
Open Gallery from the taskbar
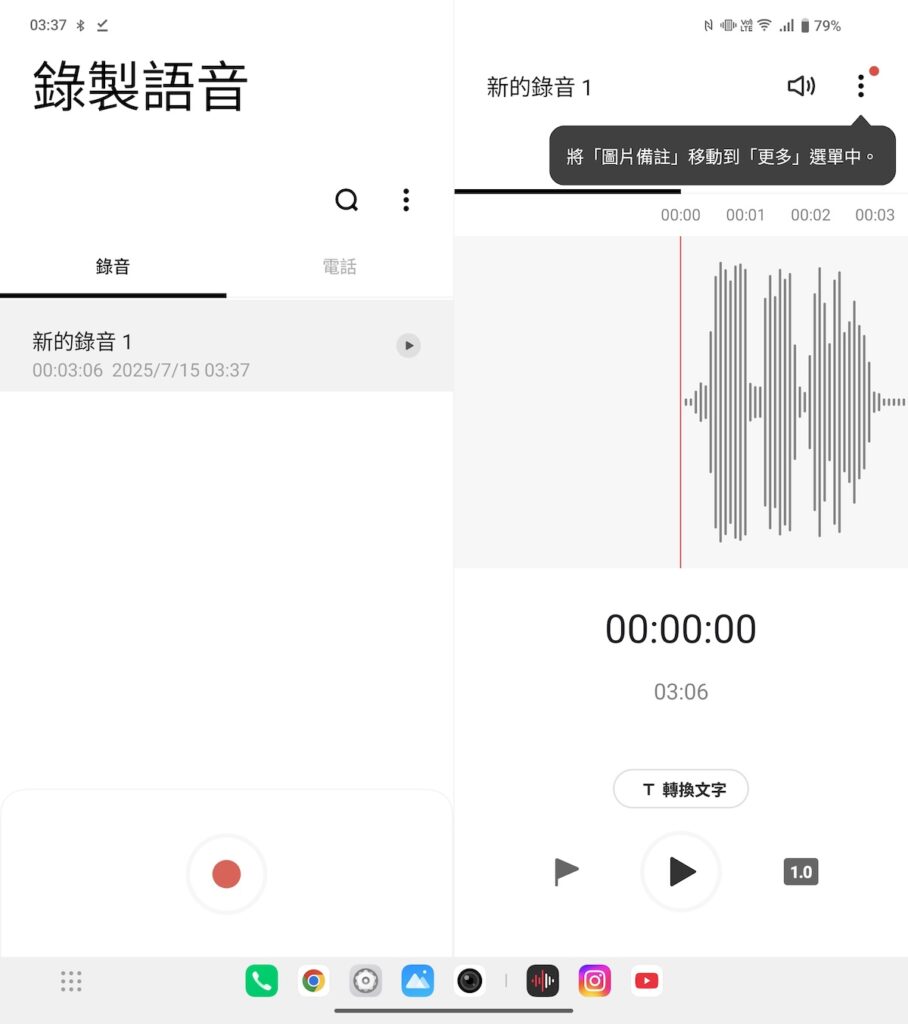(418, 981)
